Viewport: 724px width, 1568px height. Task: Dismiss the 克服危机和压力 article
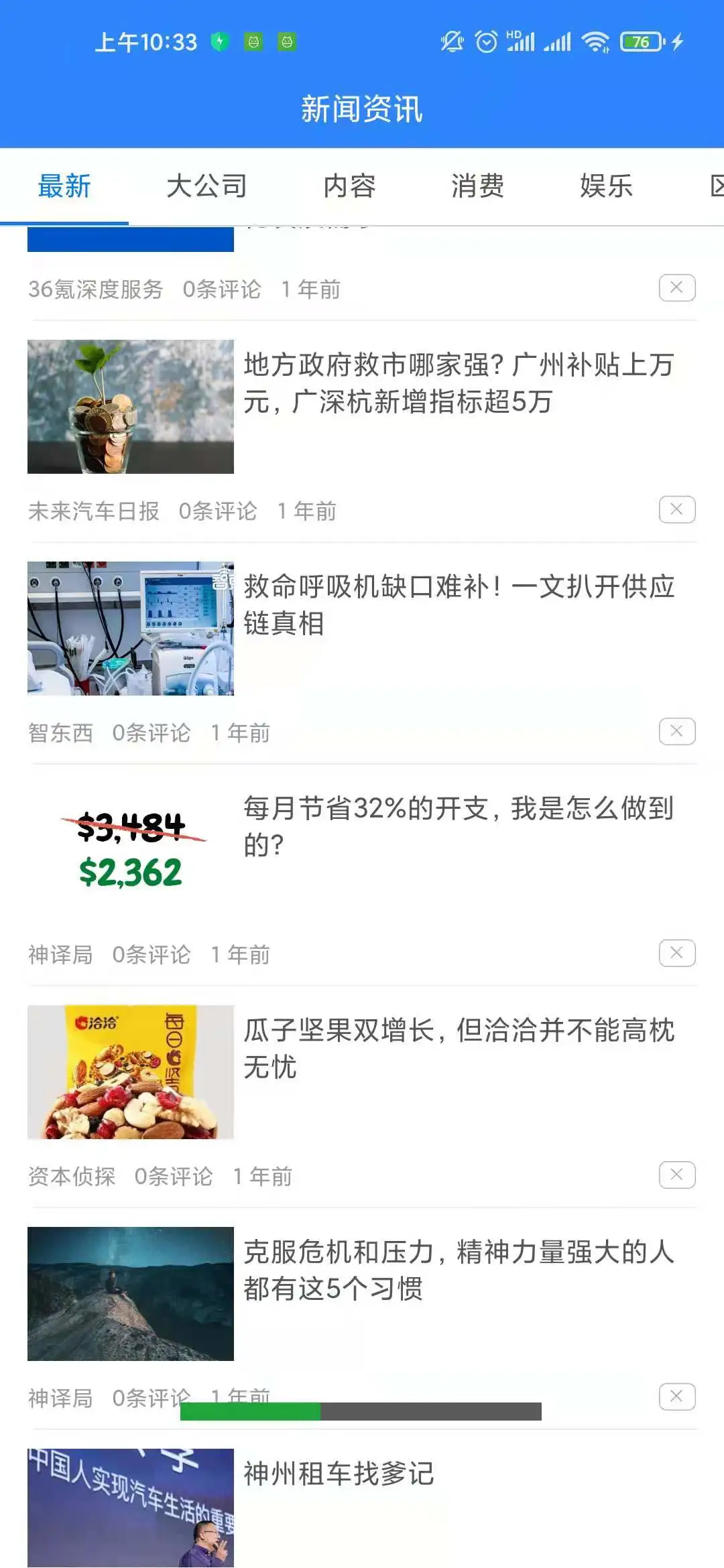coord(677,1397)
